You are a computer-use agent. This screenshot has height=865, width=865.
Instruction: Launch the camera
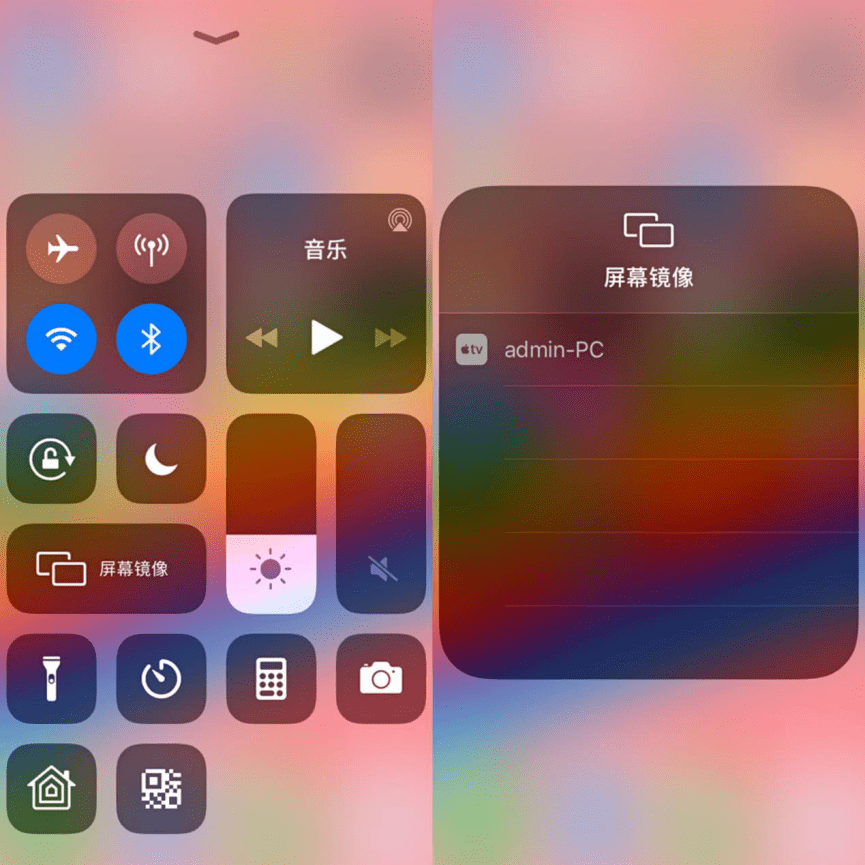(x=381, y=679)
